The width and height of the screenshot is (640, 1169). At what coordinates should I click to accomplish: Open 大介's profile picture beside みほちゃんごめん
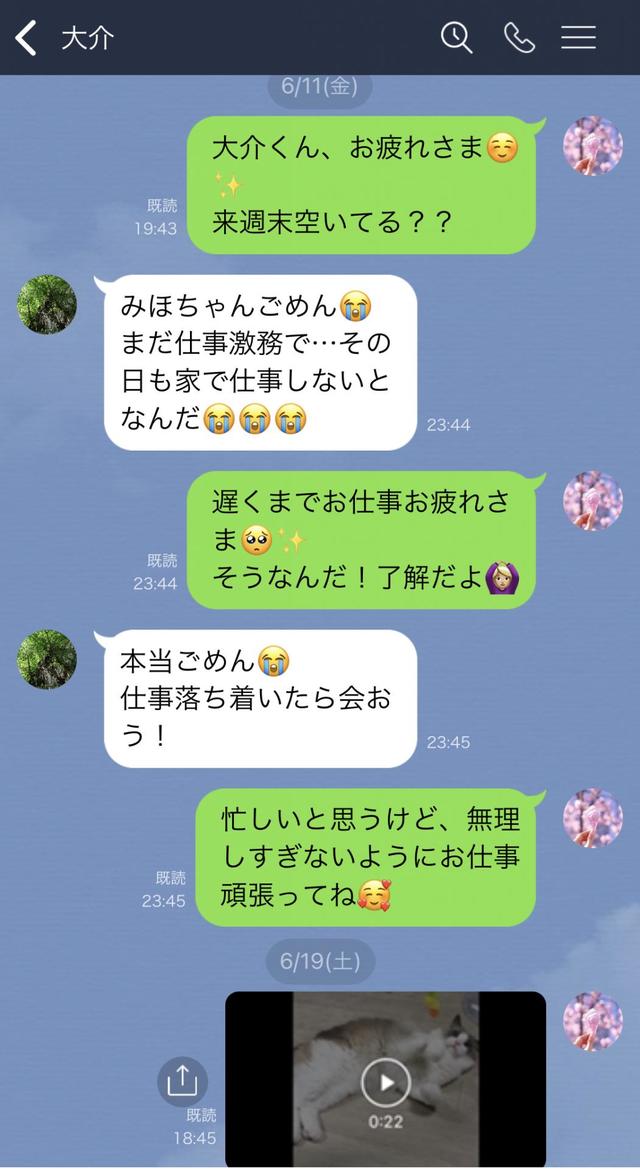47,304
